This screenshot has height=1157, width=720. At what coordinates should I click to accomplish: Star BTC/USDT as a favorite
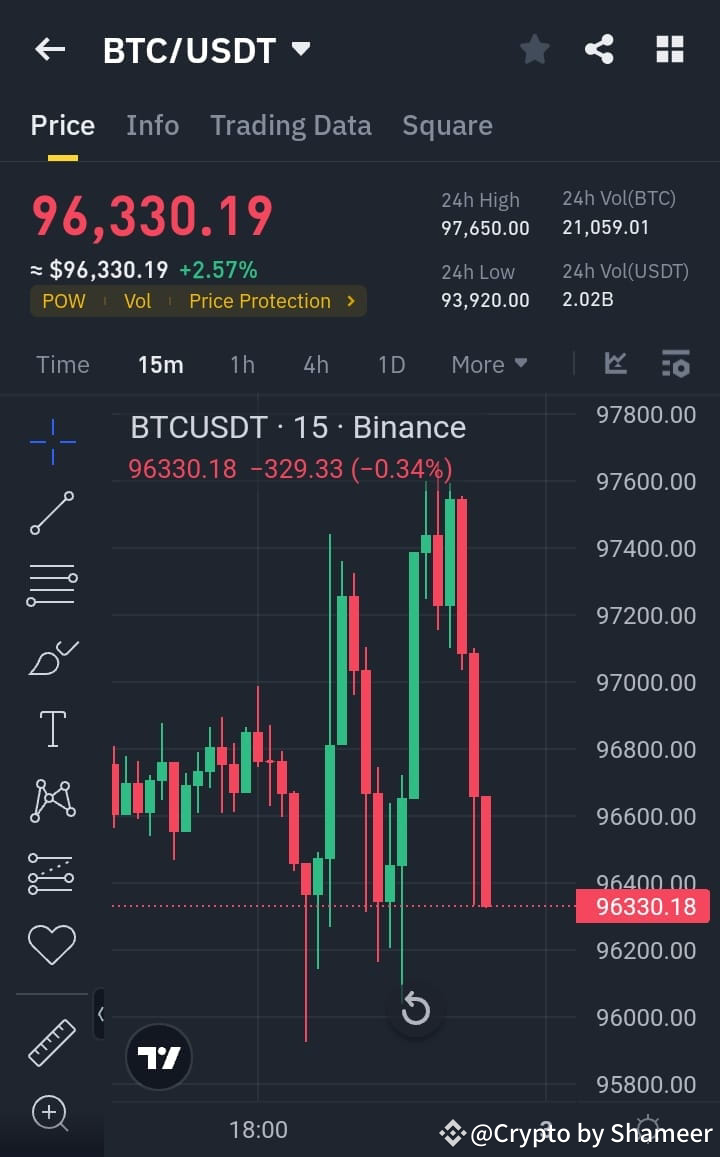(534, 48)
